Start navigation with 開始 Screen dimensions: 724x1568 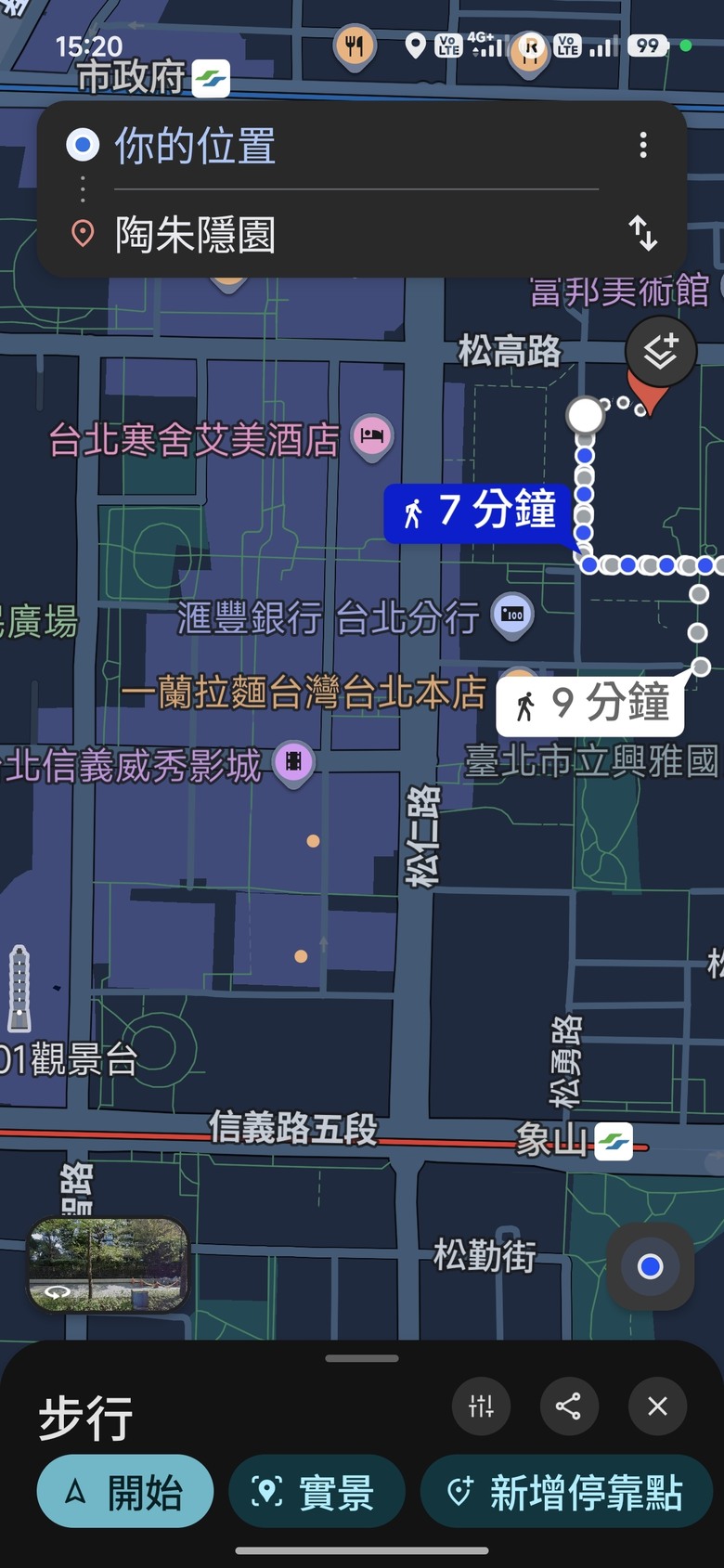[125, 1491]
